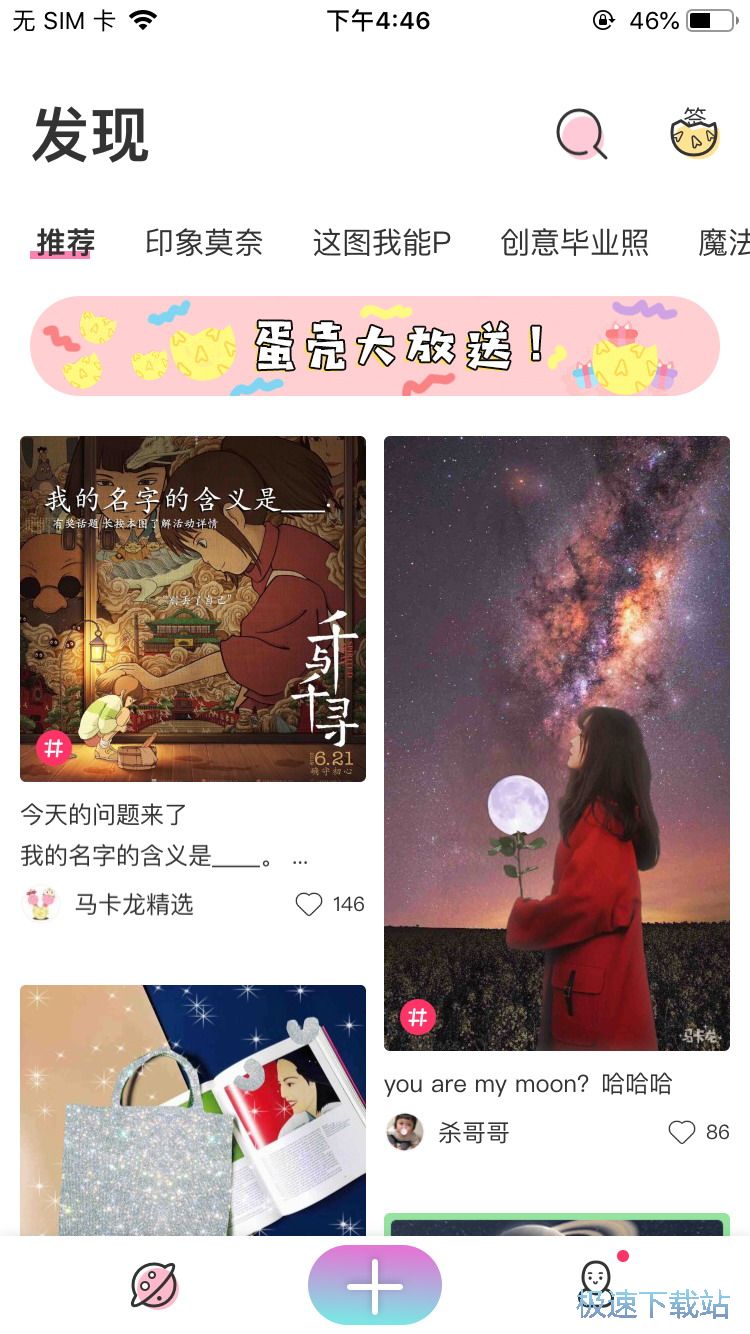Select the 这图我能P tab
This screenshot has height=1334, width=750.
[382, 242]
